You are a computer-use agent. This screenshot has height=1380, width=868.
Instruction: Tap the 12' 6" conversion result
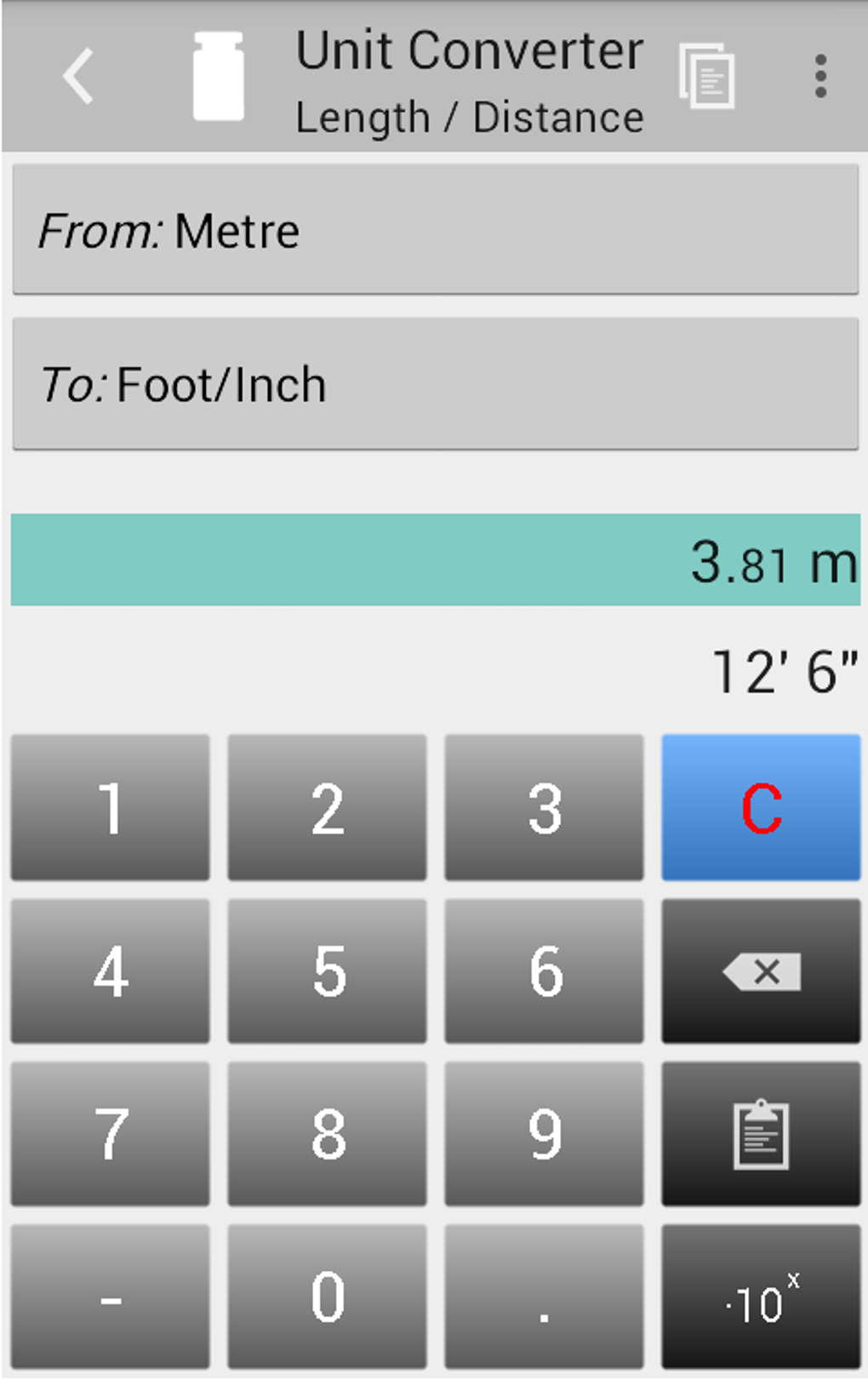780,672
